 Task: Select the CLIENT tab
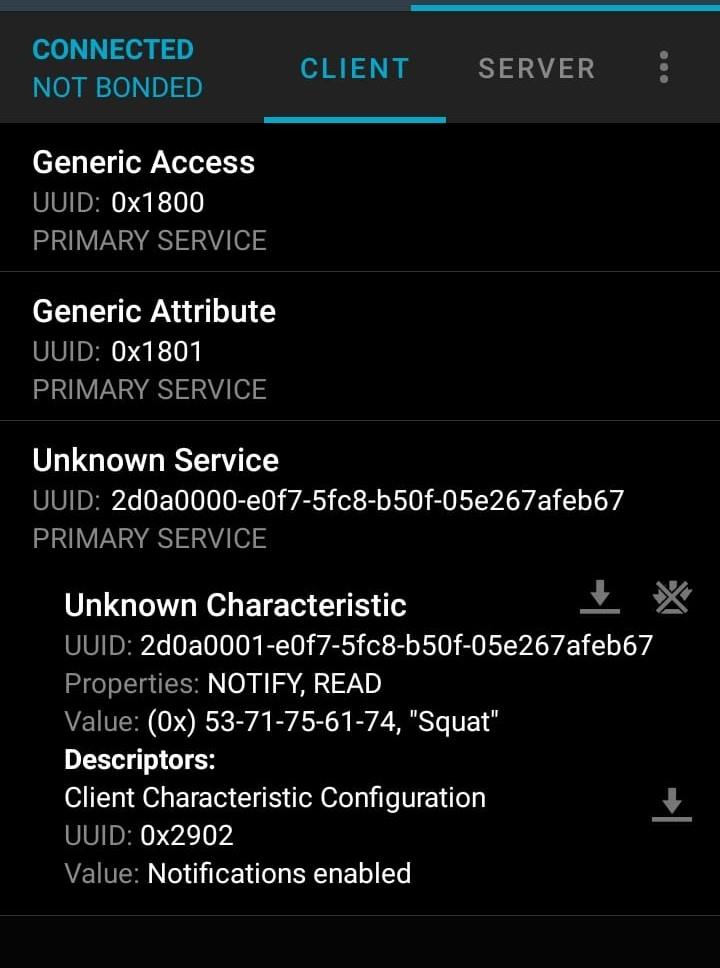(355, 68)
